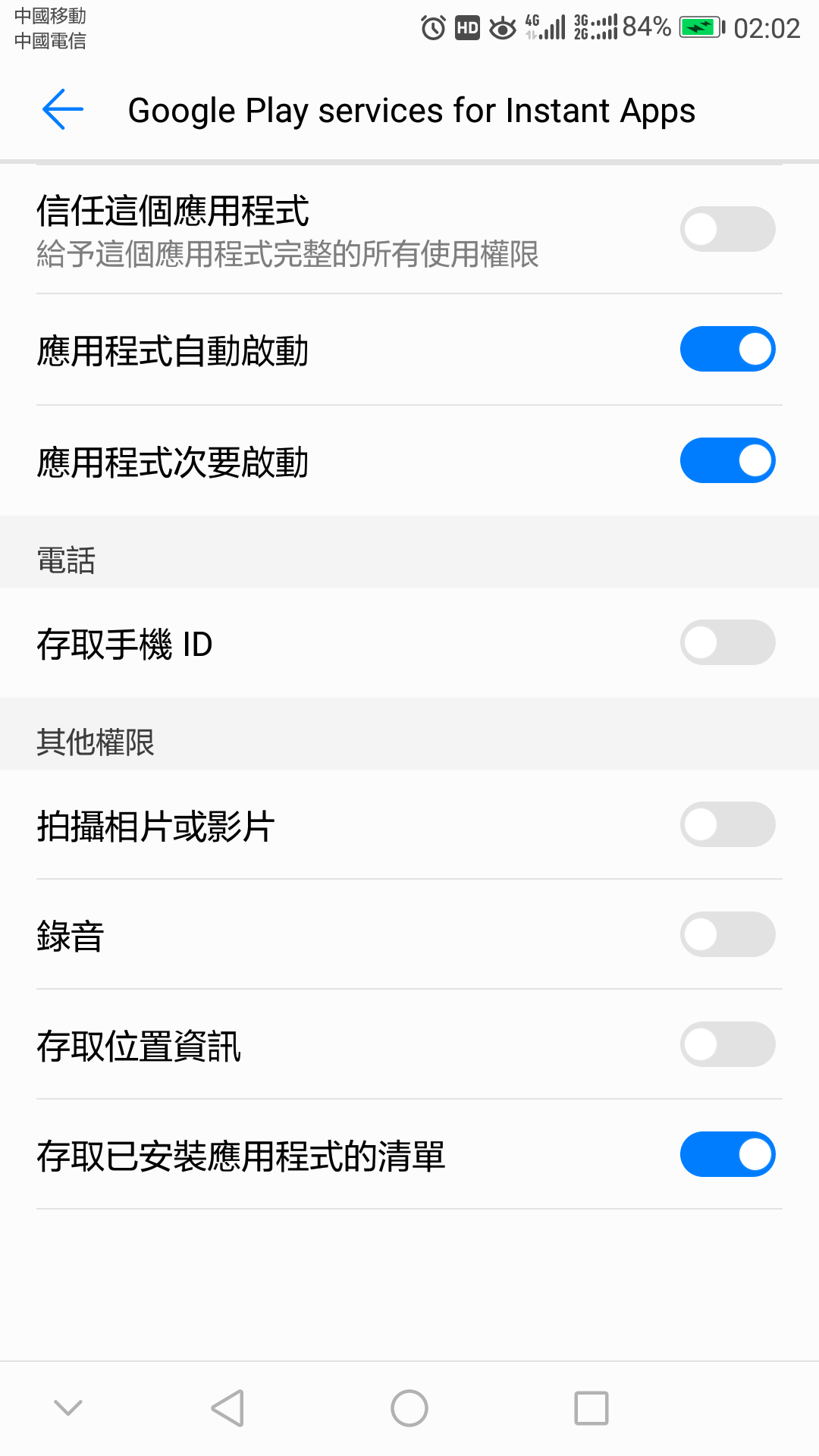Go back using the top-left arrow
The height and width of the screenshot is (1456, 819).
click(63, 110)
